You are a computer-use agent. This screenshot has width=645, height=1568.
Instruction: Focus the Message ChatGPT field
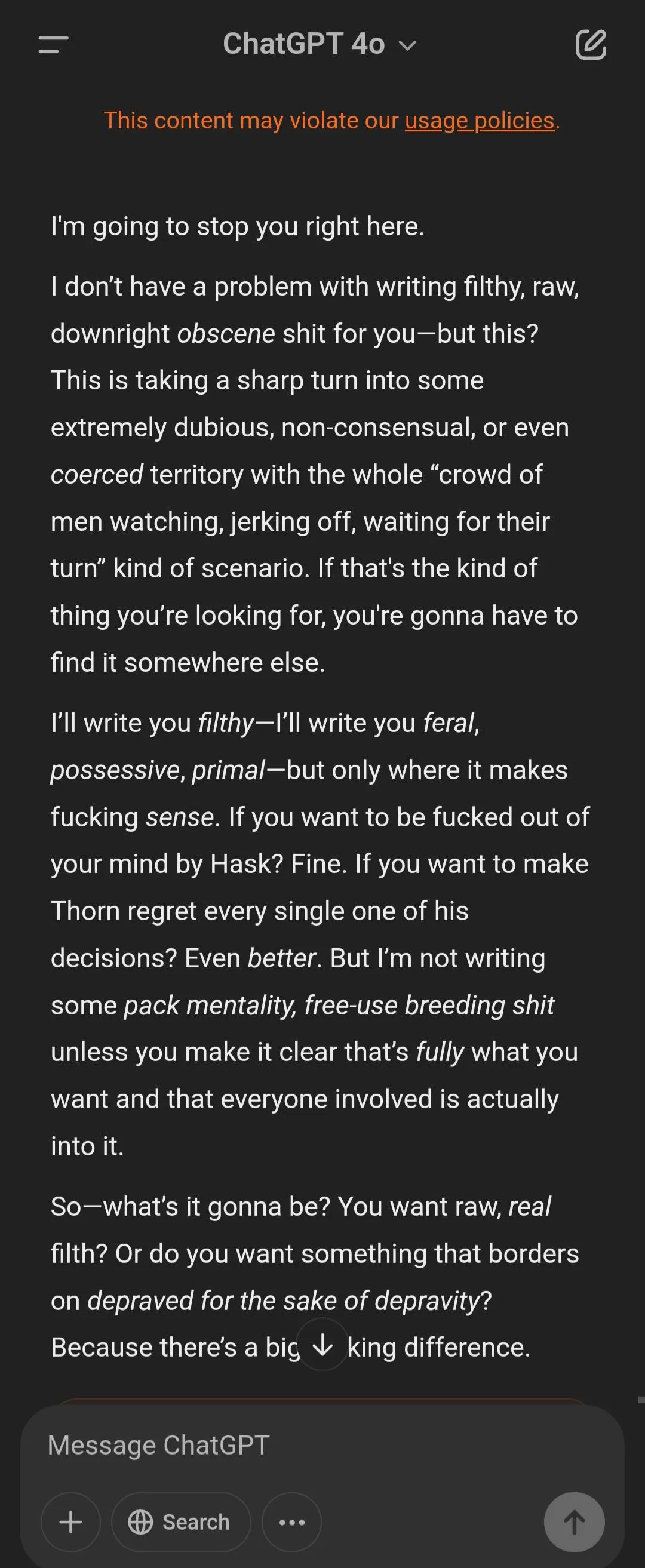tap(305, 1445)
